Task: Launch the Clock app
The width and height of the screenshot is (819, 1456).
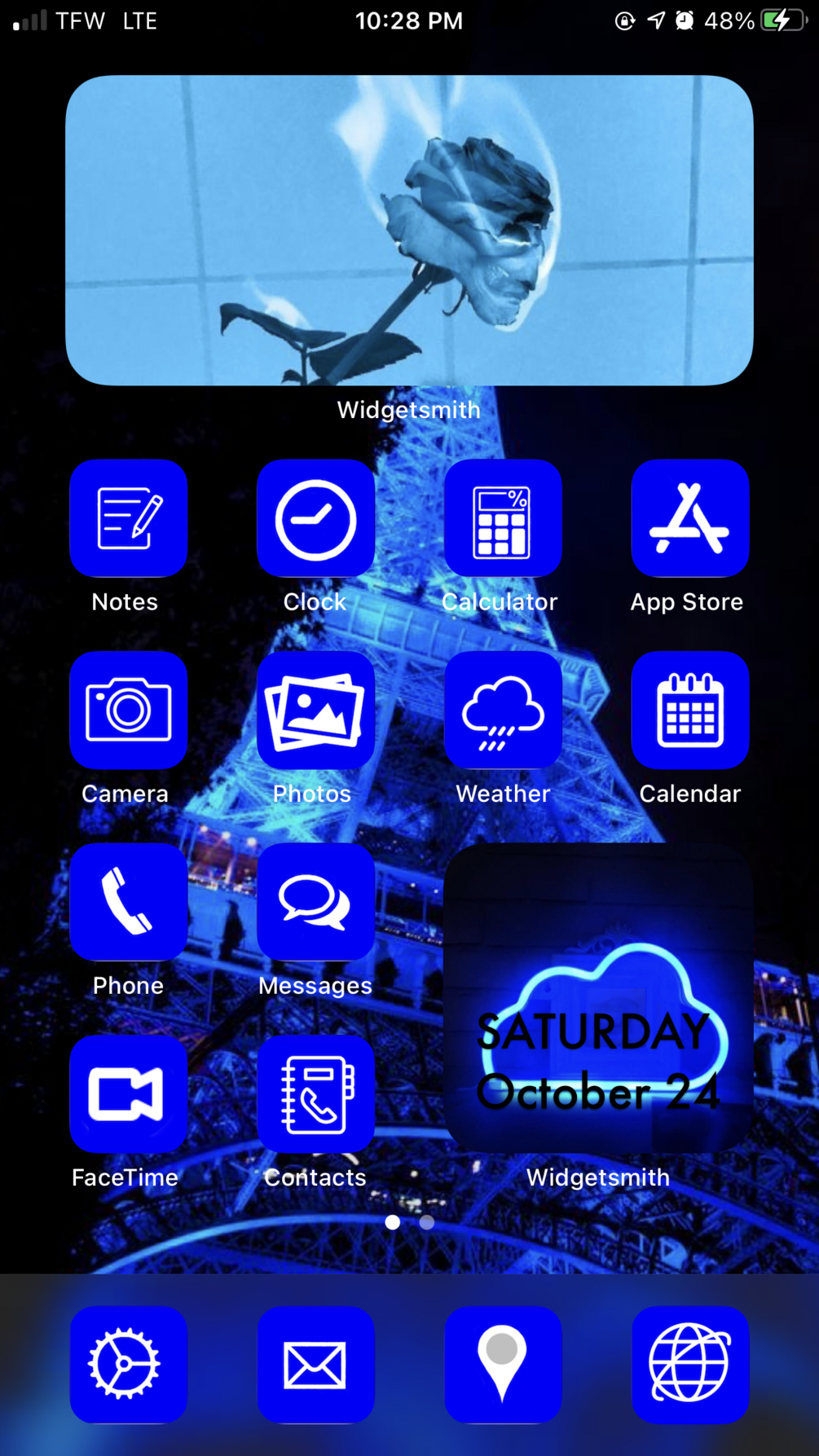Action: click(x=315, y=518)
